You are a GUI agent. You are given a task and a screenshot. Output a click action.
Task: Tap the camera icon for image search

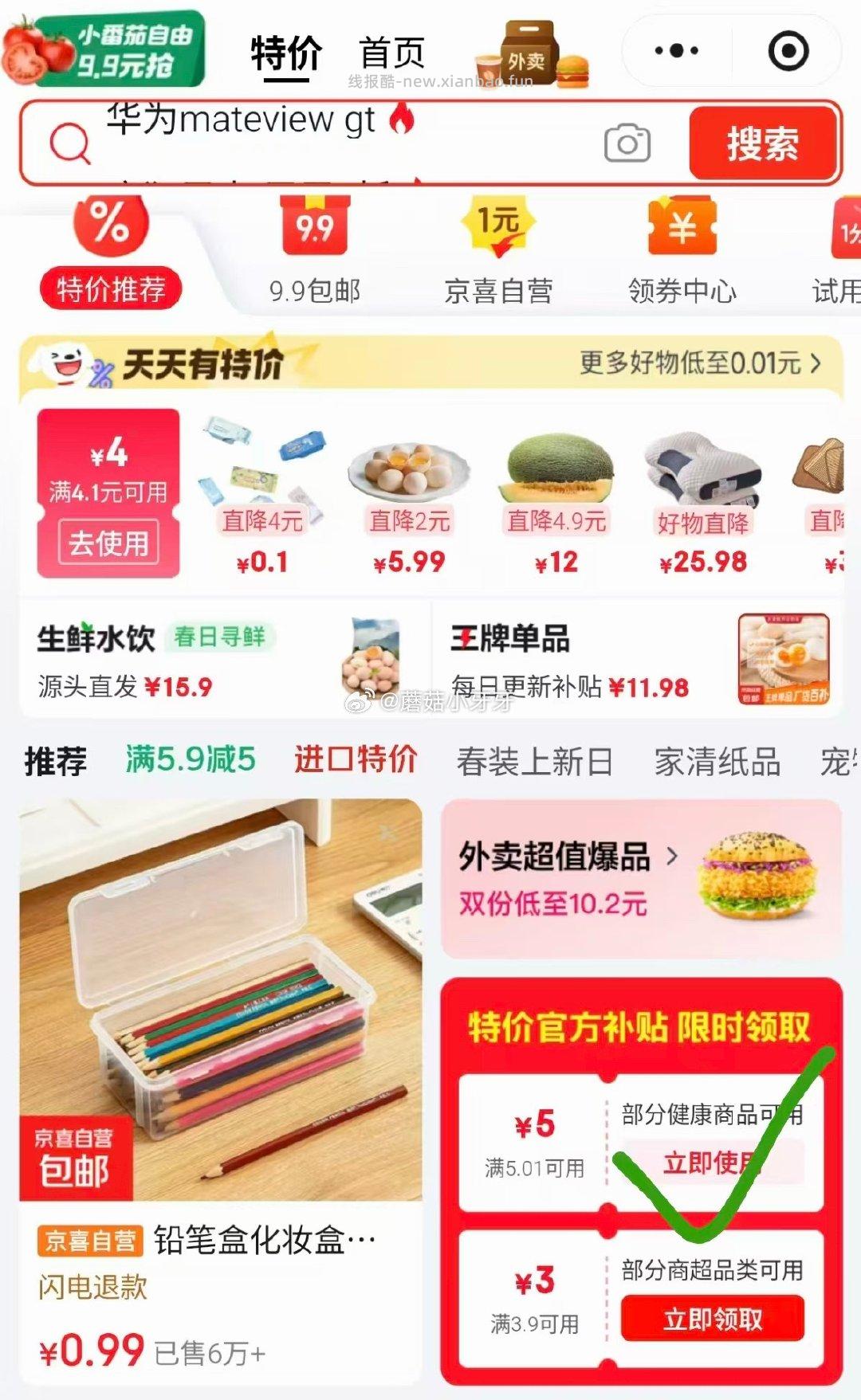(629, 143)
